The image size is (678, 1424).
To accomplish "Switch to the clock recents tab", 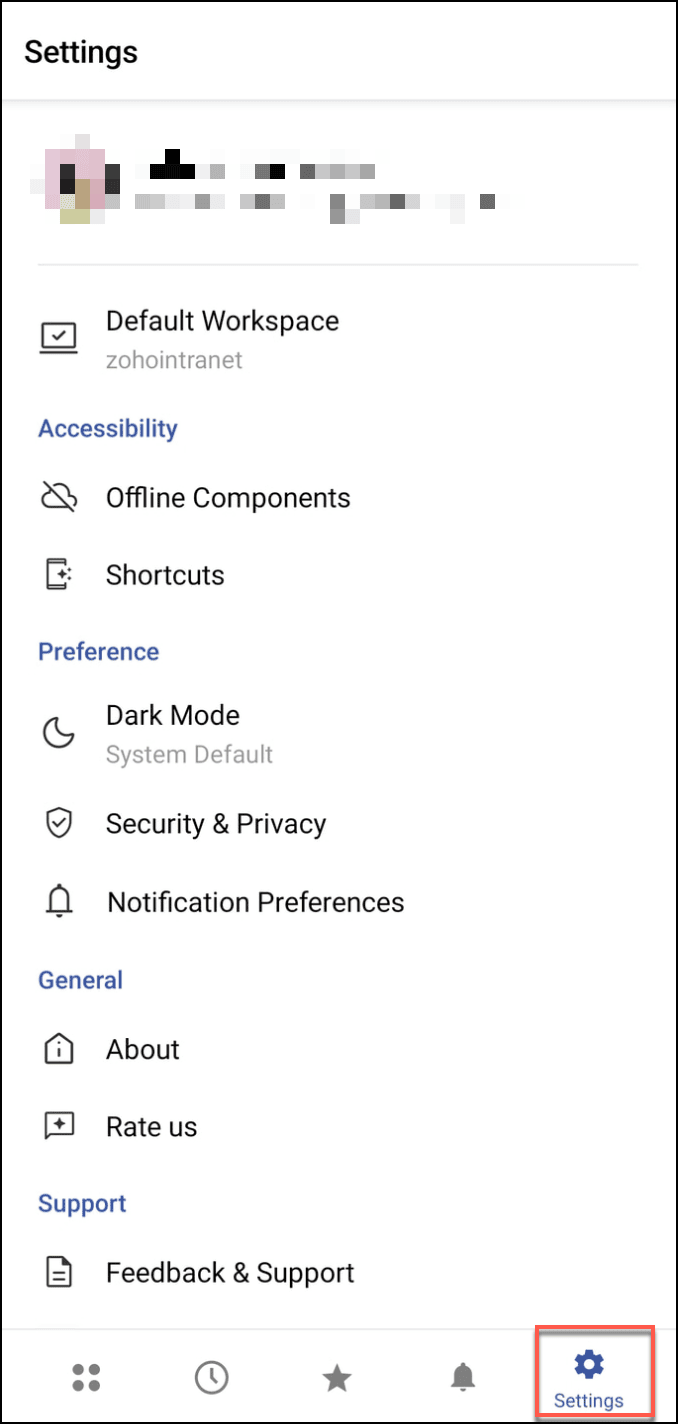I will [211, 1378].
